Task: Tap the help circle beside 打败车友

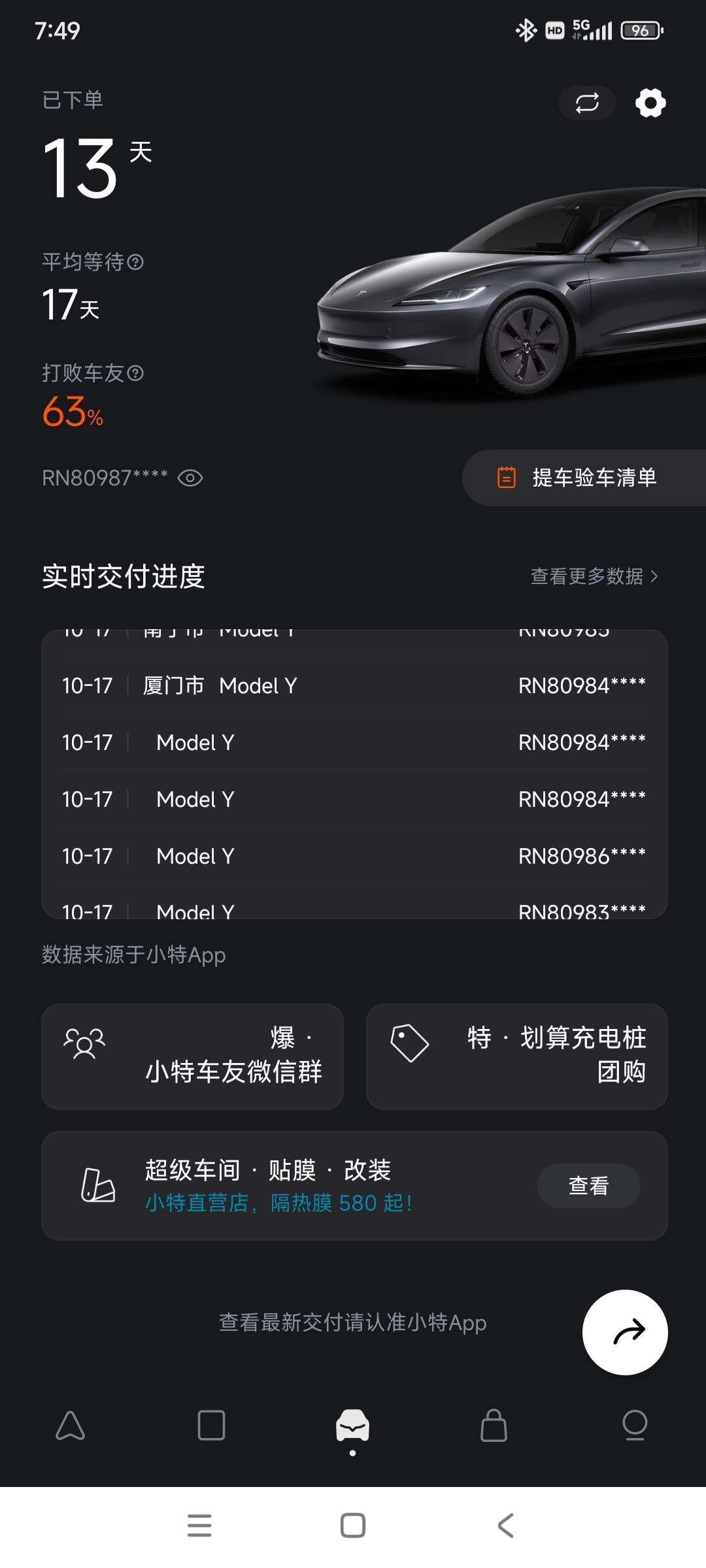Action: pyautogui.click(x=135, y=373)
